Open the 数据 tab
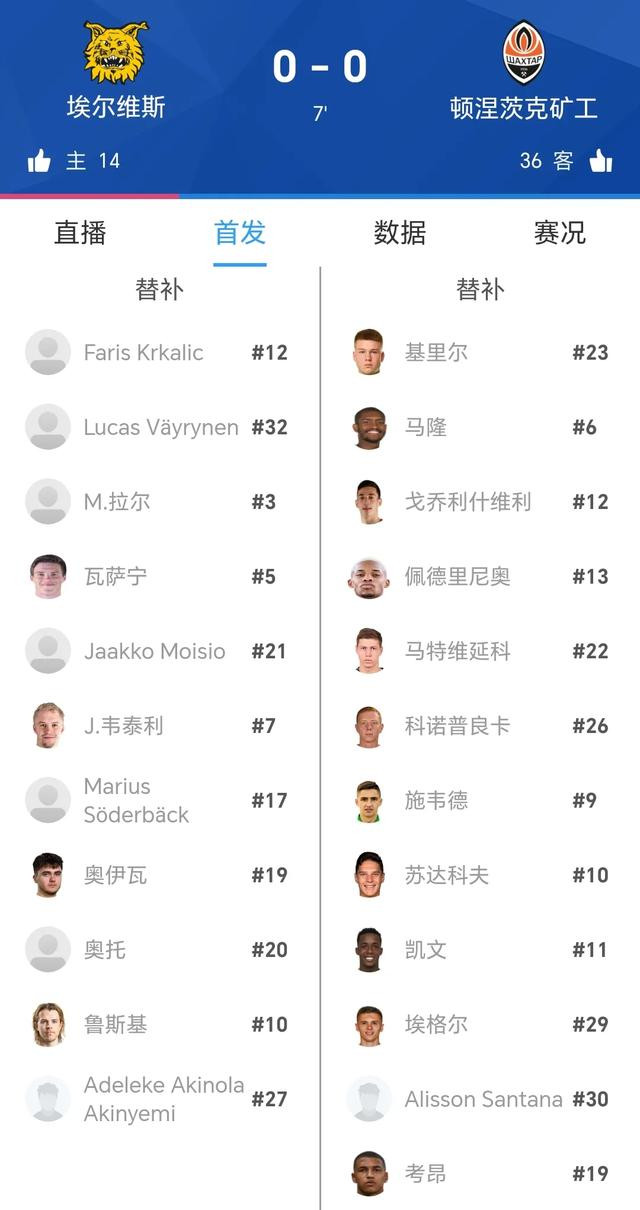The height and width of the screenshot is (1210, 640). [400, 233]
